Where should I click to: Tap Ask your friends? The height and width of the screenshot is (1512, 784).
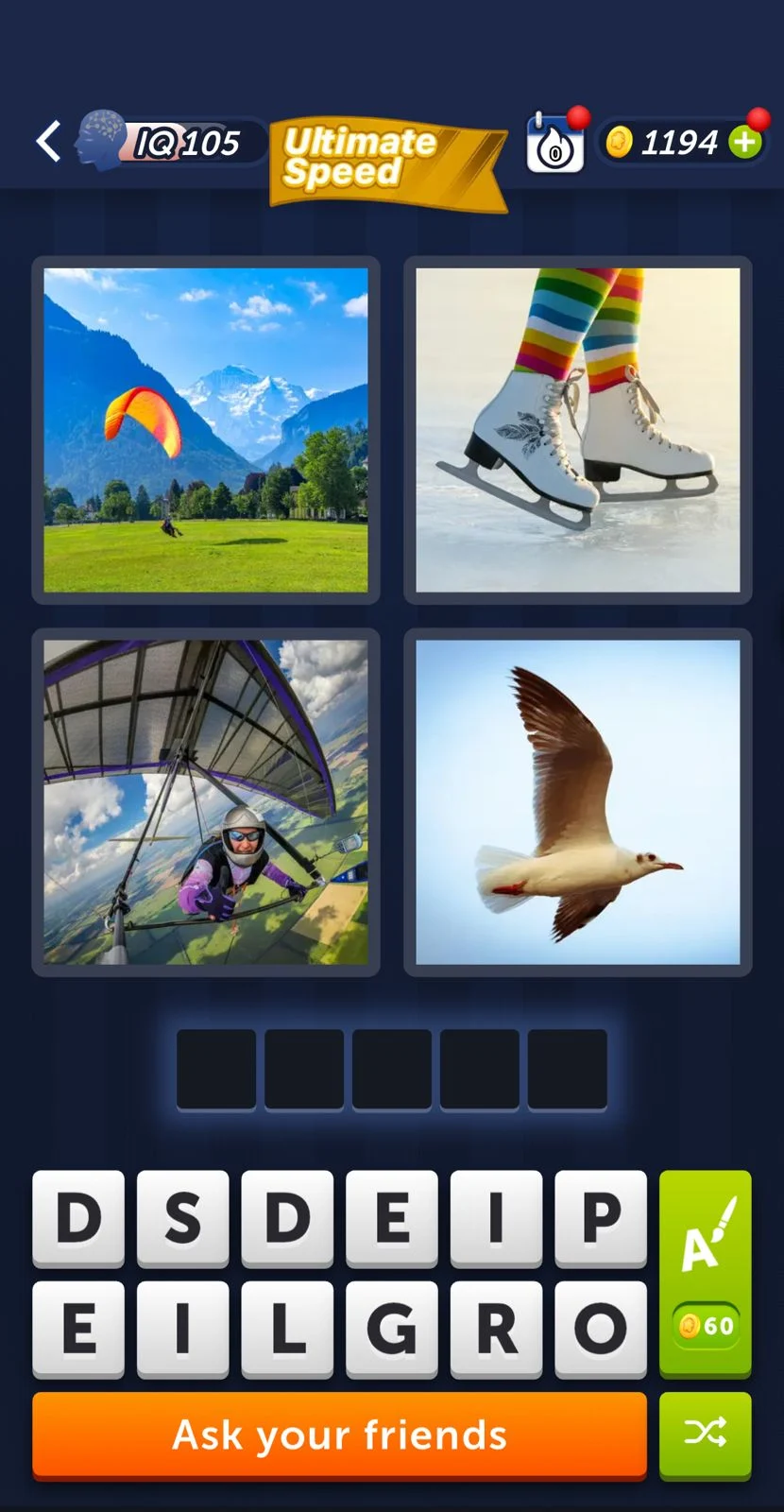[340, 1435]
